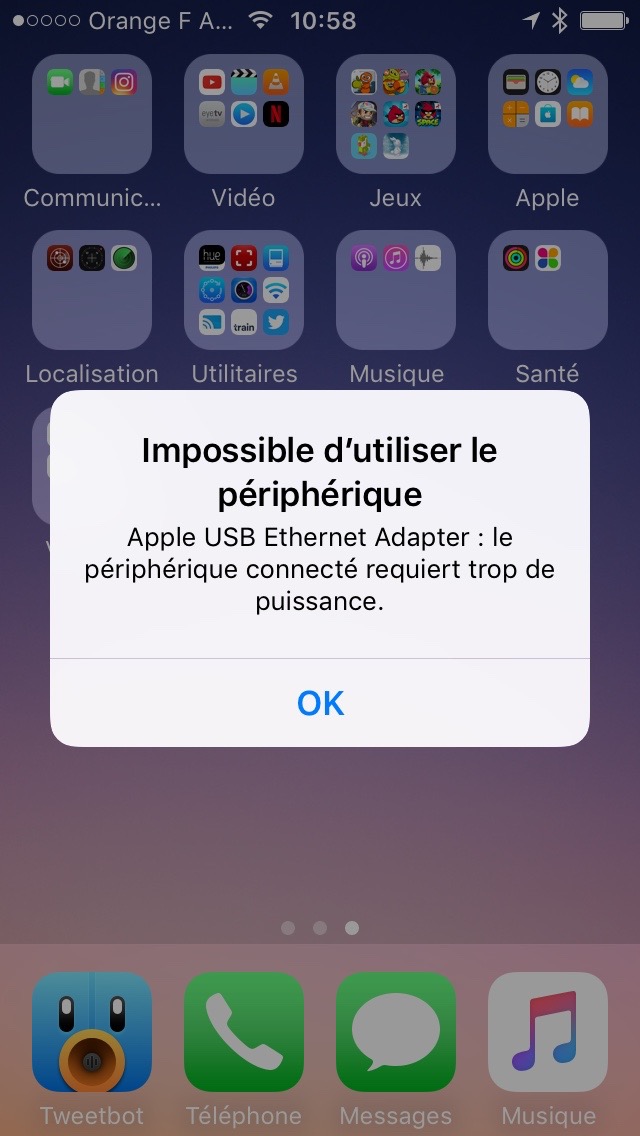Launch Tweetbot from the dock
The height and width of the screenshot is (1136, 640).
(92, 1032)
